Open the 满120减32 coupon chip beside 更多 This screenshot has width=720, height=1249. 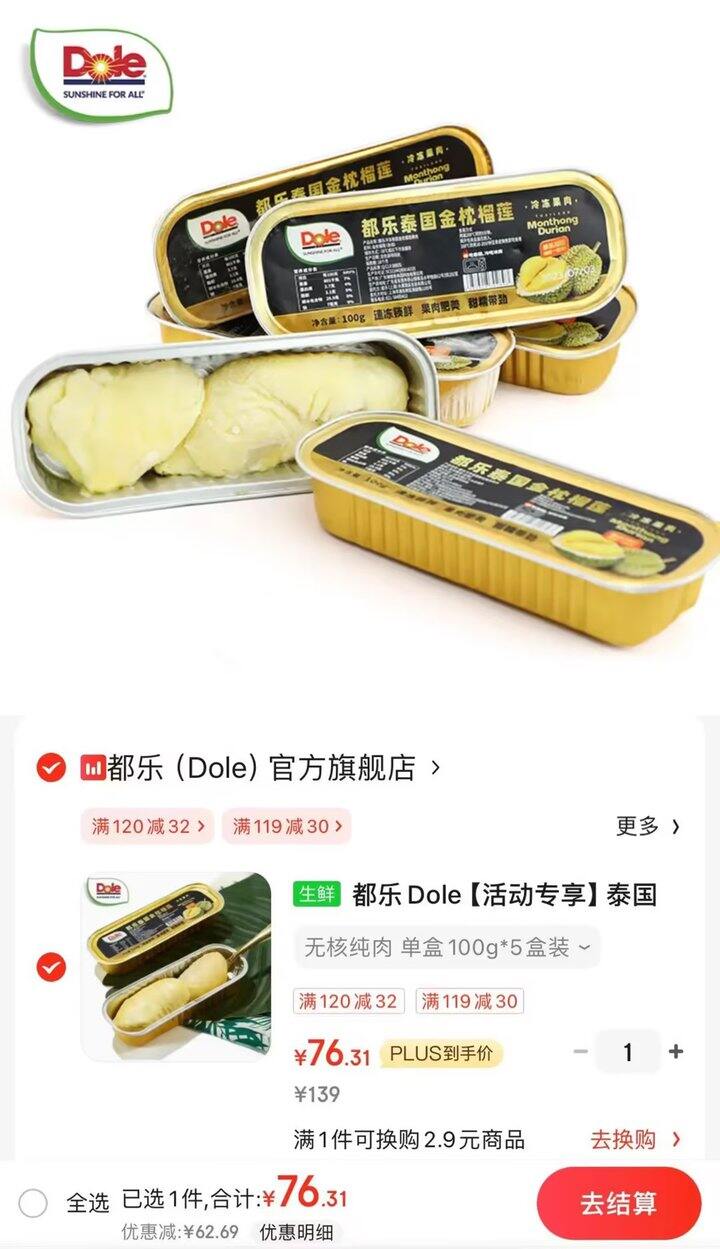[x=147, y=826]
